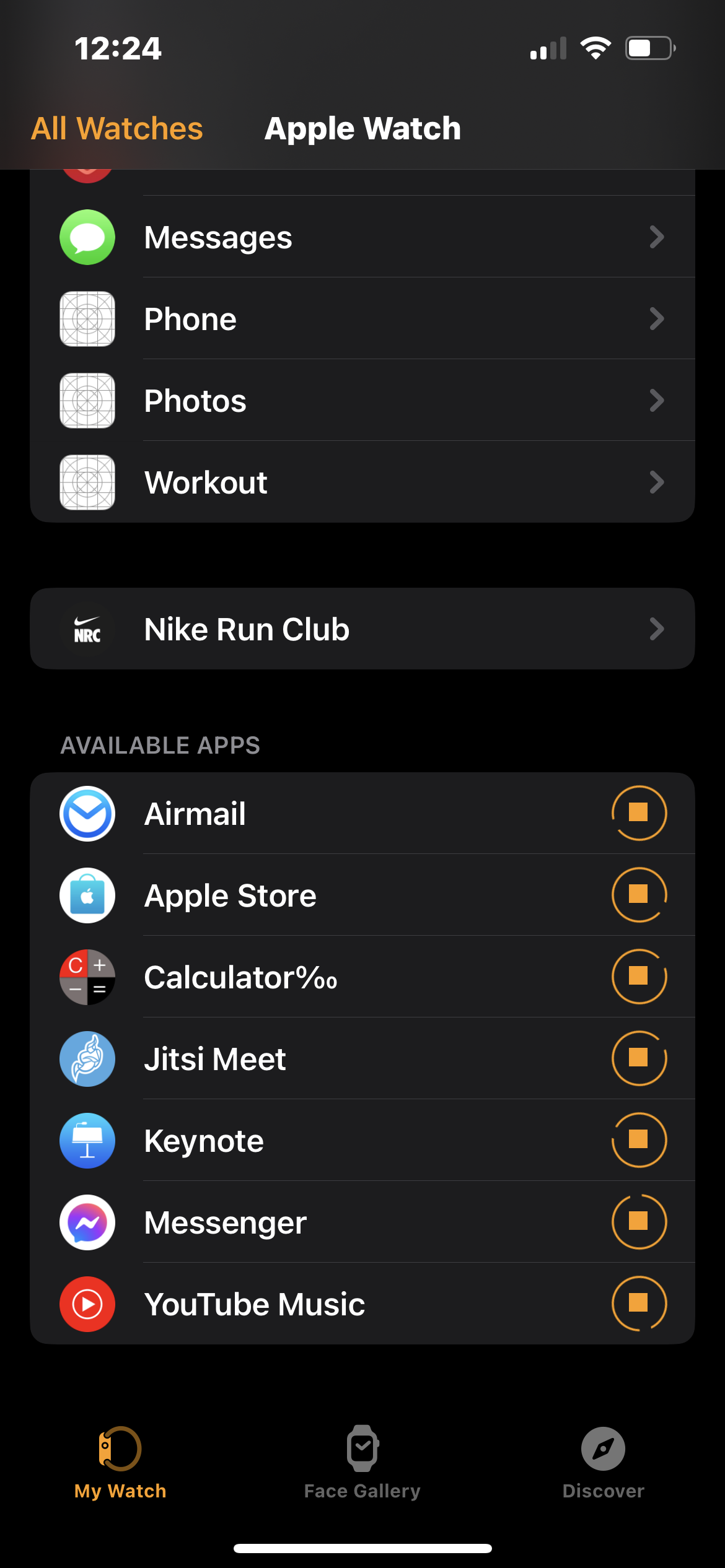Stop installing Airmail
Viewport: 725px width, 1568px height.
(x=638, y=813)
